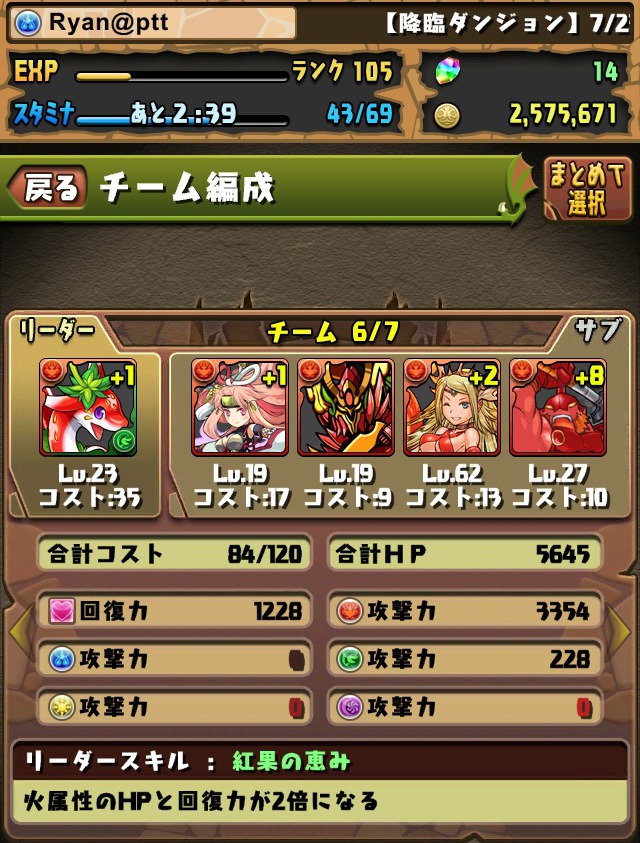The image size is (640, 843).
Task: Select the Lv.23 leader monster slot
Action: click(x=88, y=407)
